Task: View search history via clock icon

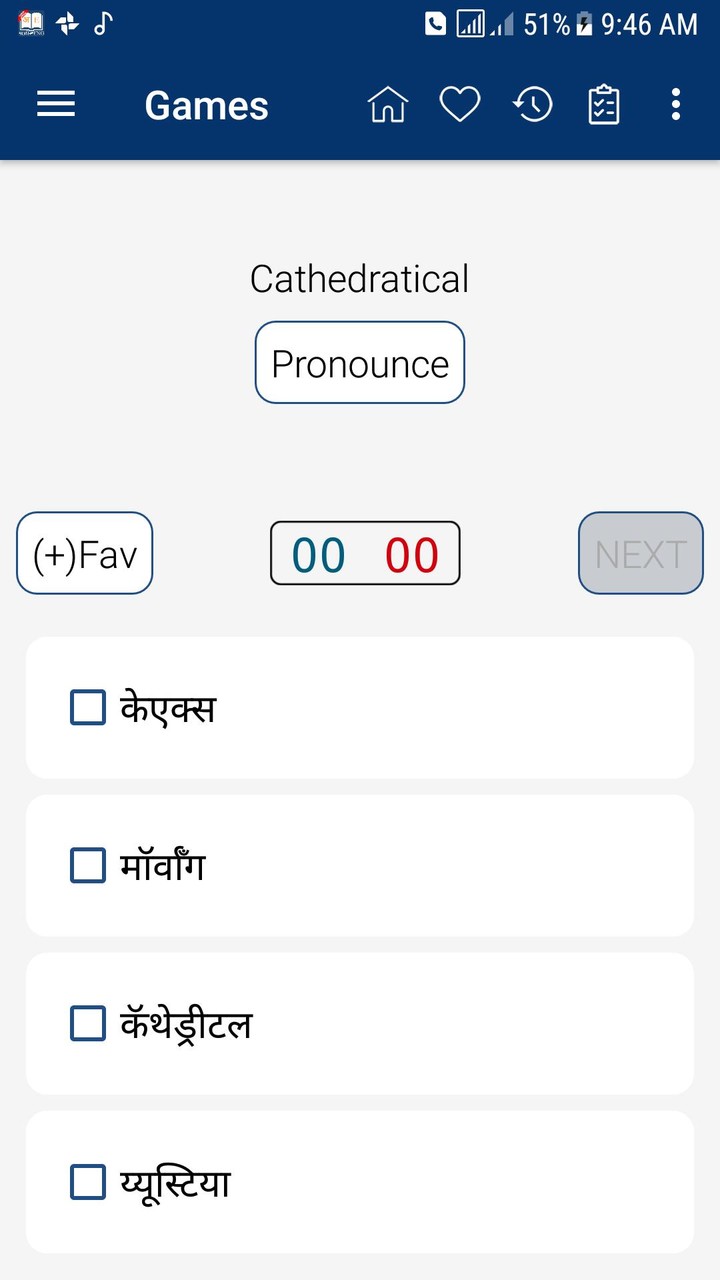Action: (x=532, y=103)
